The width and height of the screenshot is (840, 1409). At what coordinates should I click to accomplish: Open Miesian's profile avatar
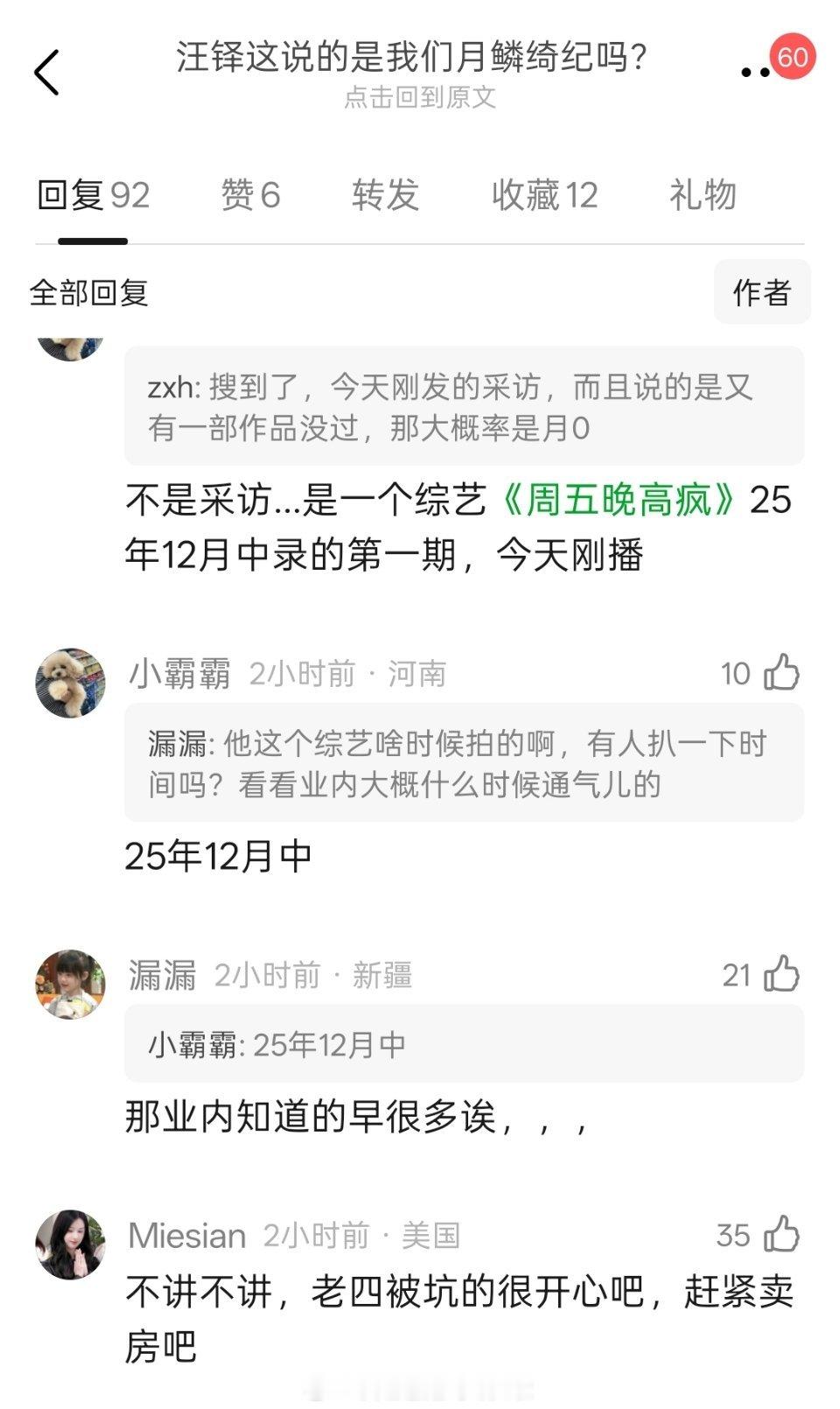70,1243
